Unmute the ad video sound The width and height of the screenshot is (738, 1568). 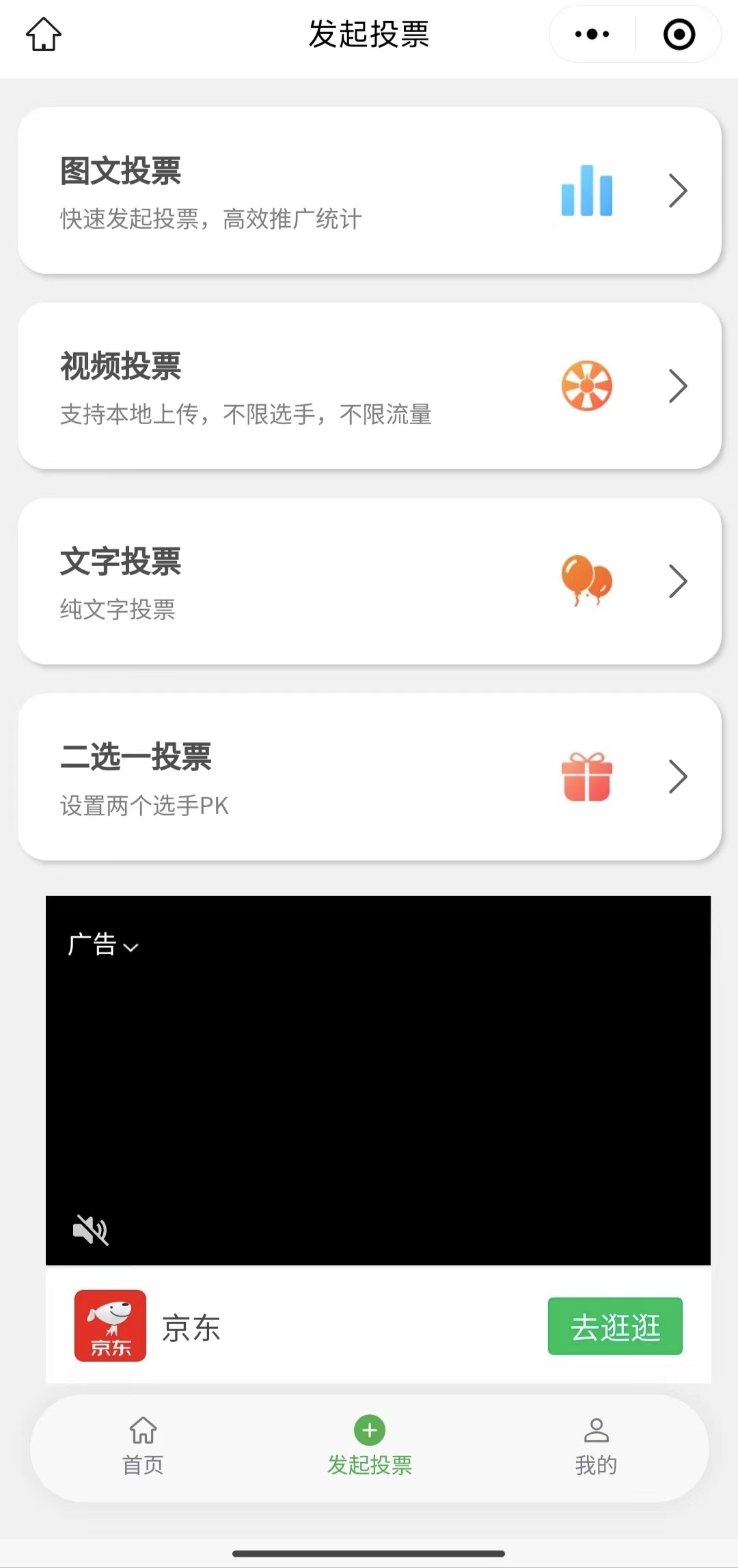(x=90, y=1230)
